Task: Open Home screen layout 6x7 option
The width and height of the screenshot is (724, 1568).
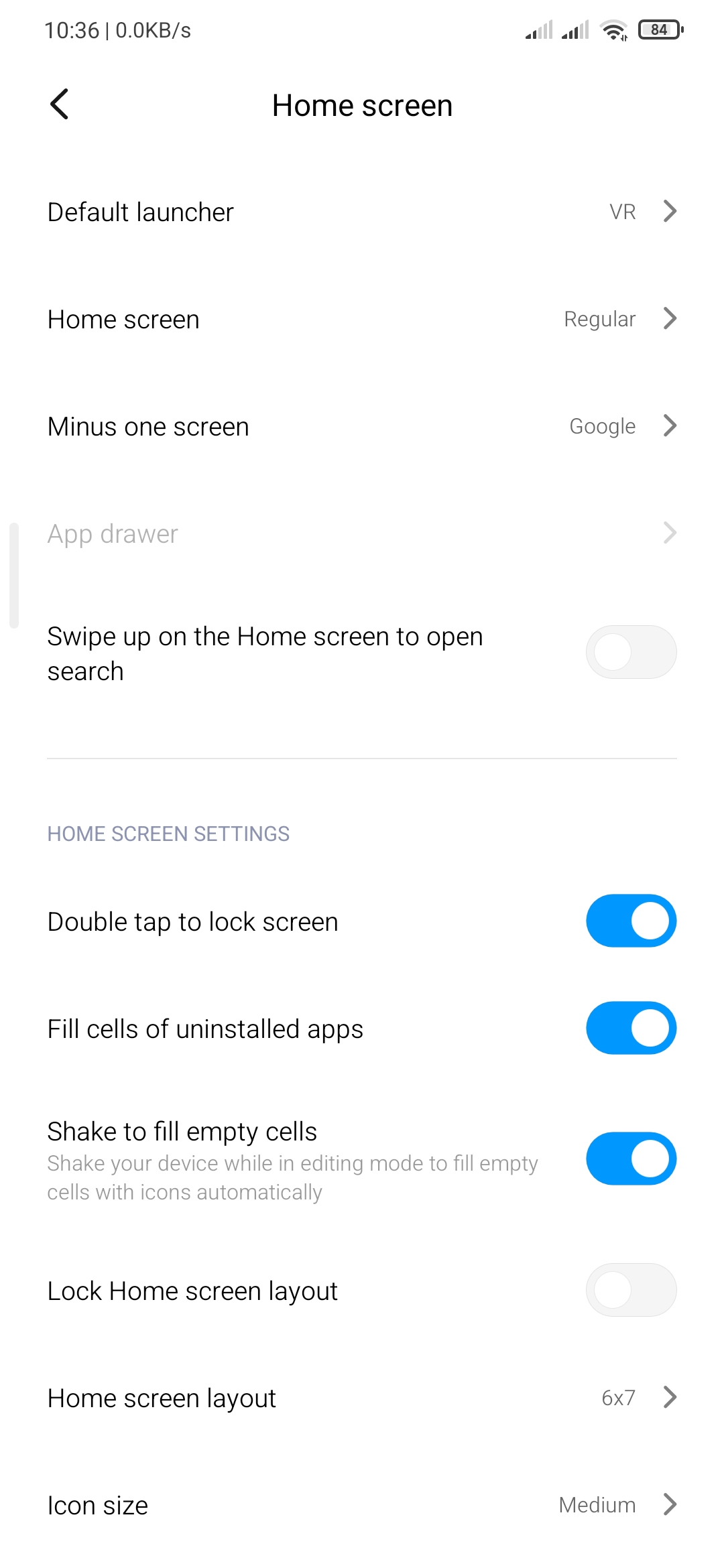Action: pos(362,1398)
